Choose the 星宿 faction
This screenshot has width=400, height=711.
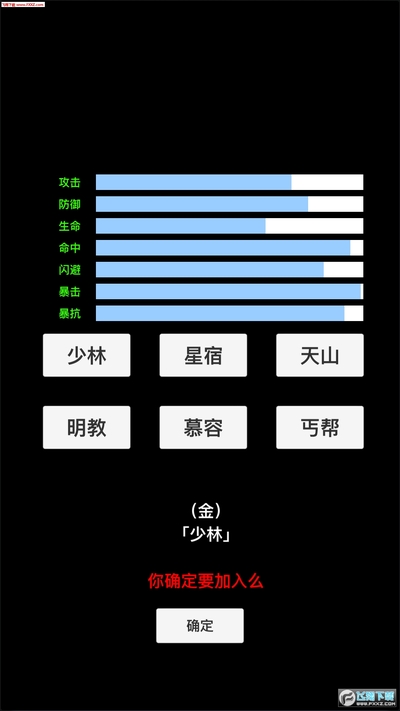tap(203, 355)
